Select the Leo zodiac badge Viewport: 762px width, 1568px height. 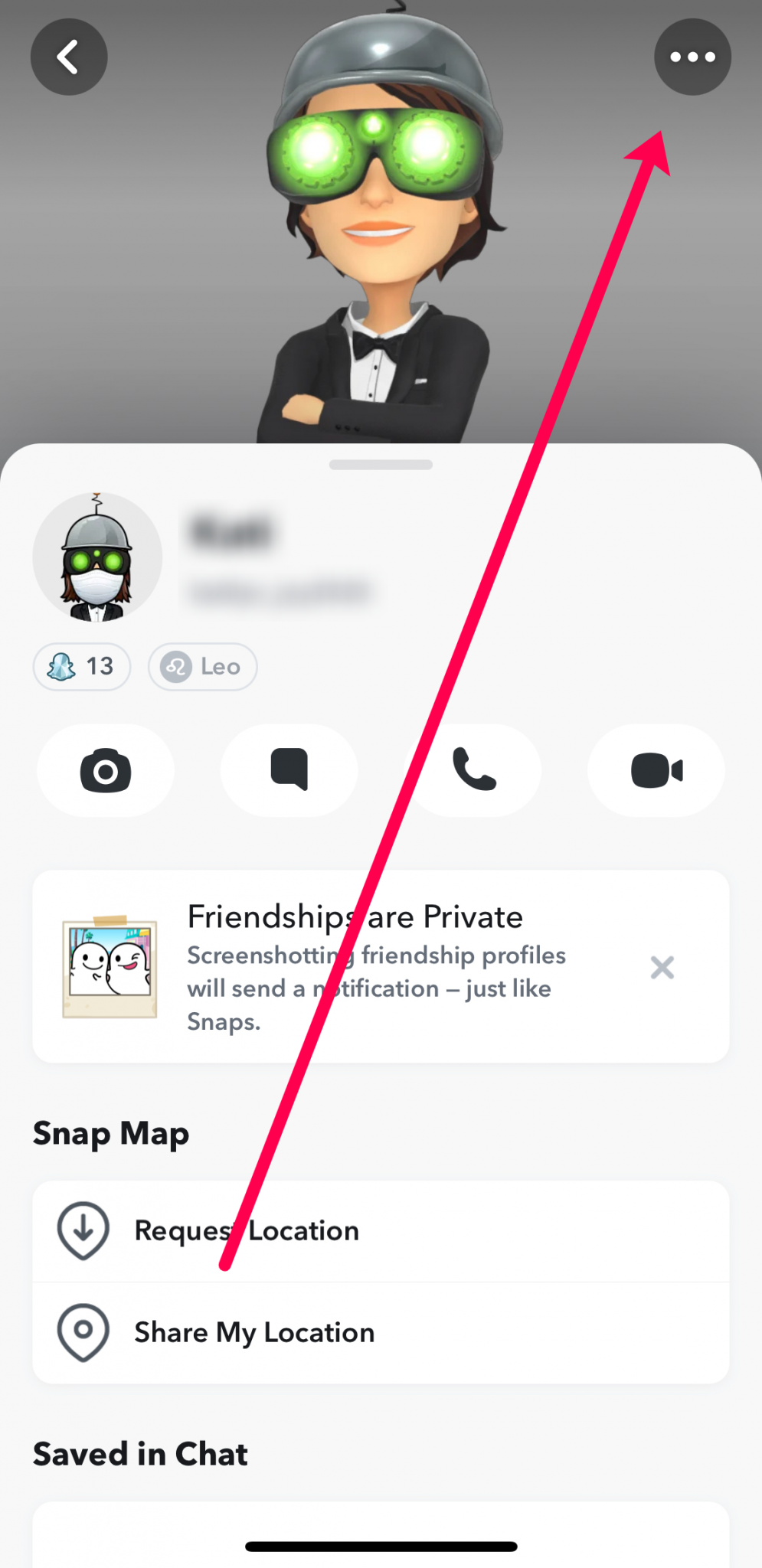202,667
